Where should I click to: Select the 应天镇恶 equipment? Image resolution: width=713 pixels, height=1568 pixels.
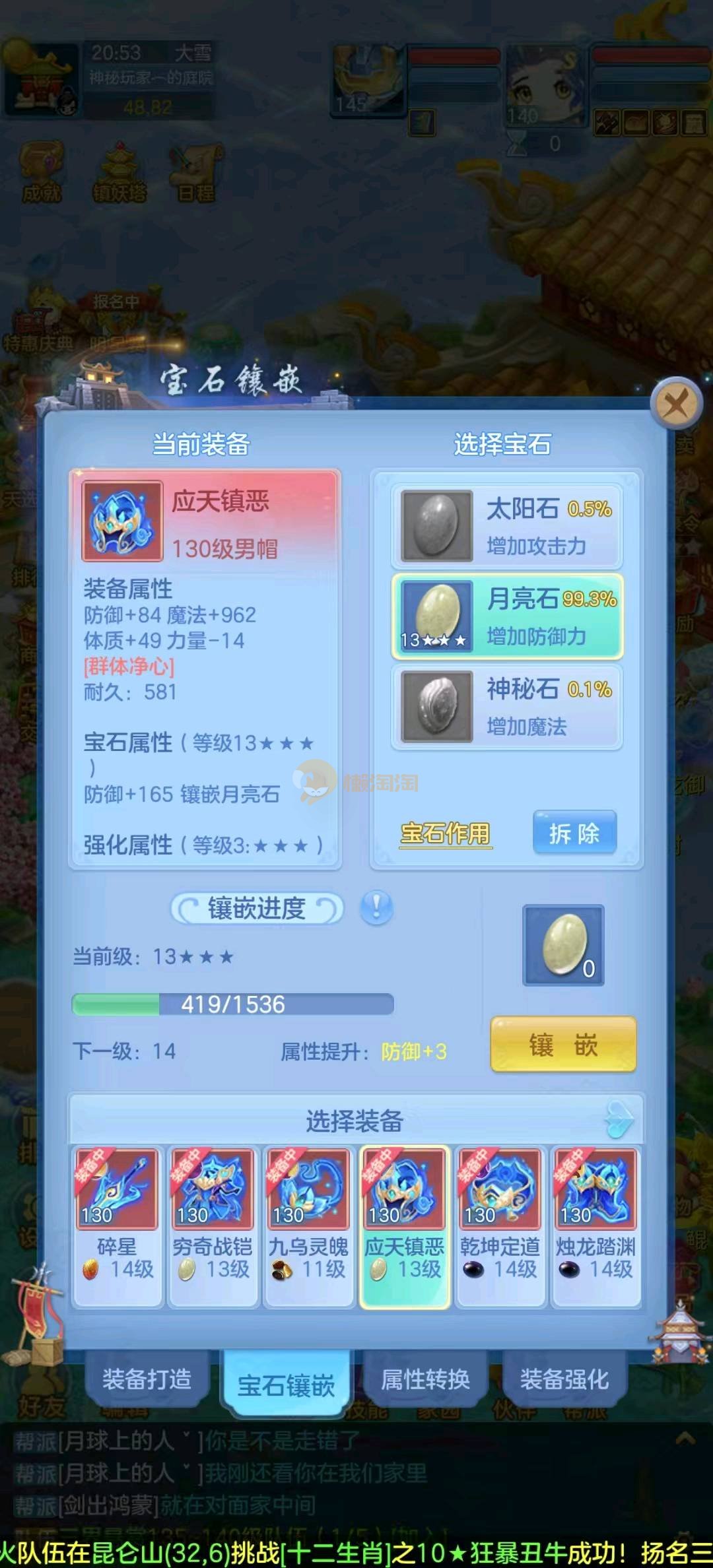[404, 1226]
